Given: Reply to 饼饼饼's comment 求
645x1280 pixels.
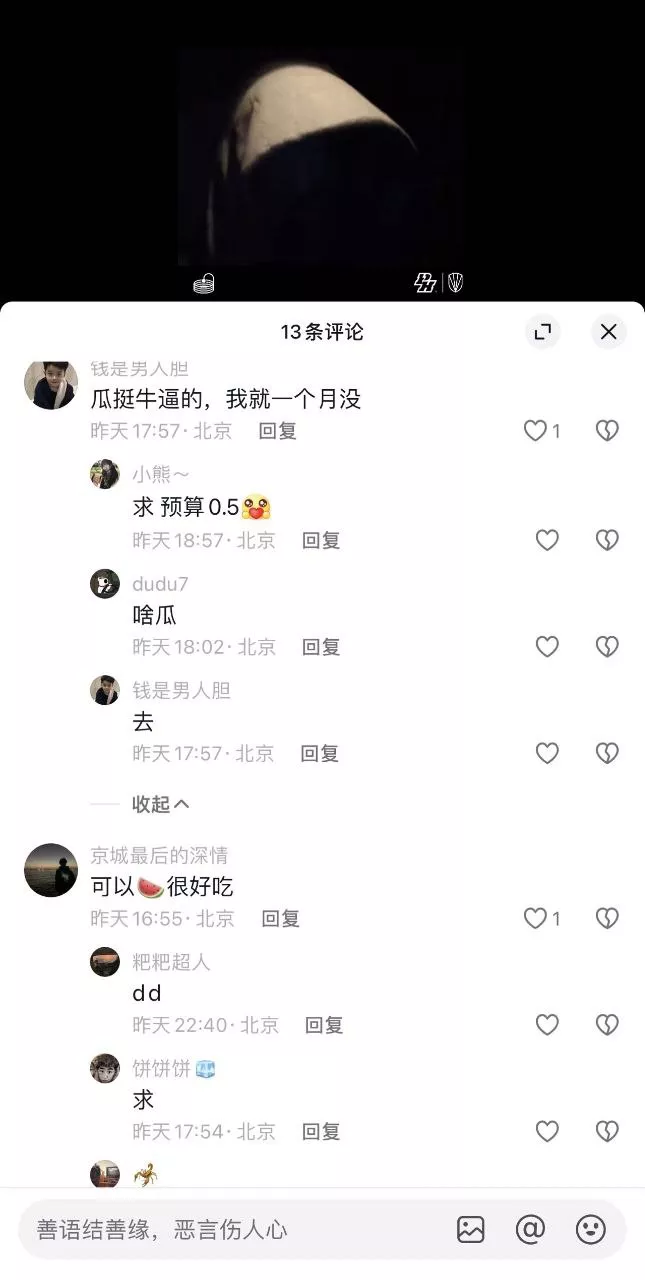Looking at the screenshot, I should click(321, 1132).
